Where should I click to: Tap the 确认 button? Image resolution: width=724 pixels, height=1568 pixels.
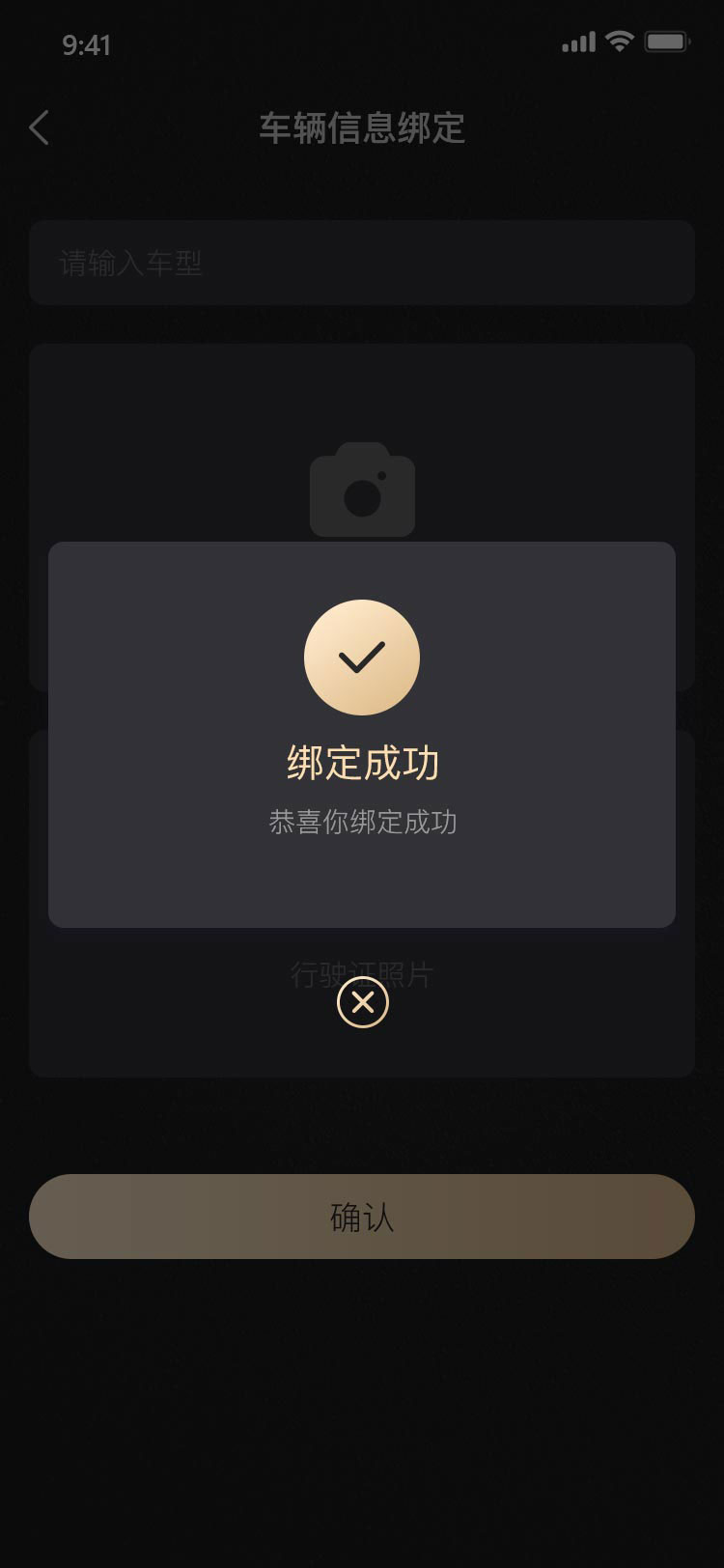(x=362, y=1217)
